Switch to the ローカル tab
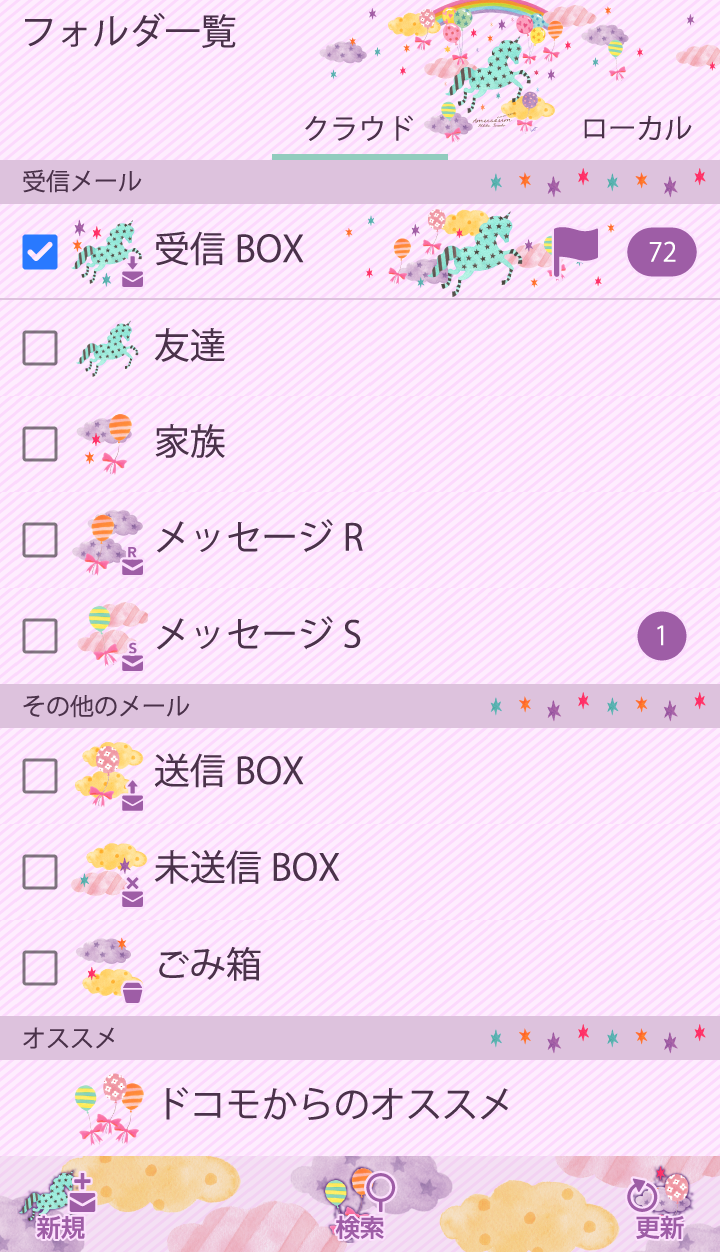The width and height of the screenshot is (720, 1252). click(x=636, y=128)
